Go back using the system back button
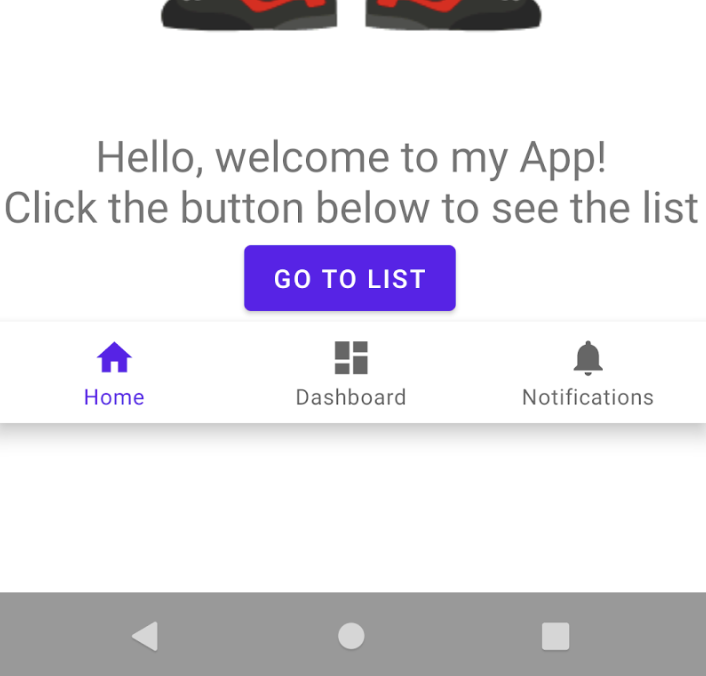Image resolution: width=706 pixels, height=676 pixels. coord(146,636)
